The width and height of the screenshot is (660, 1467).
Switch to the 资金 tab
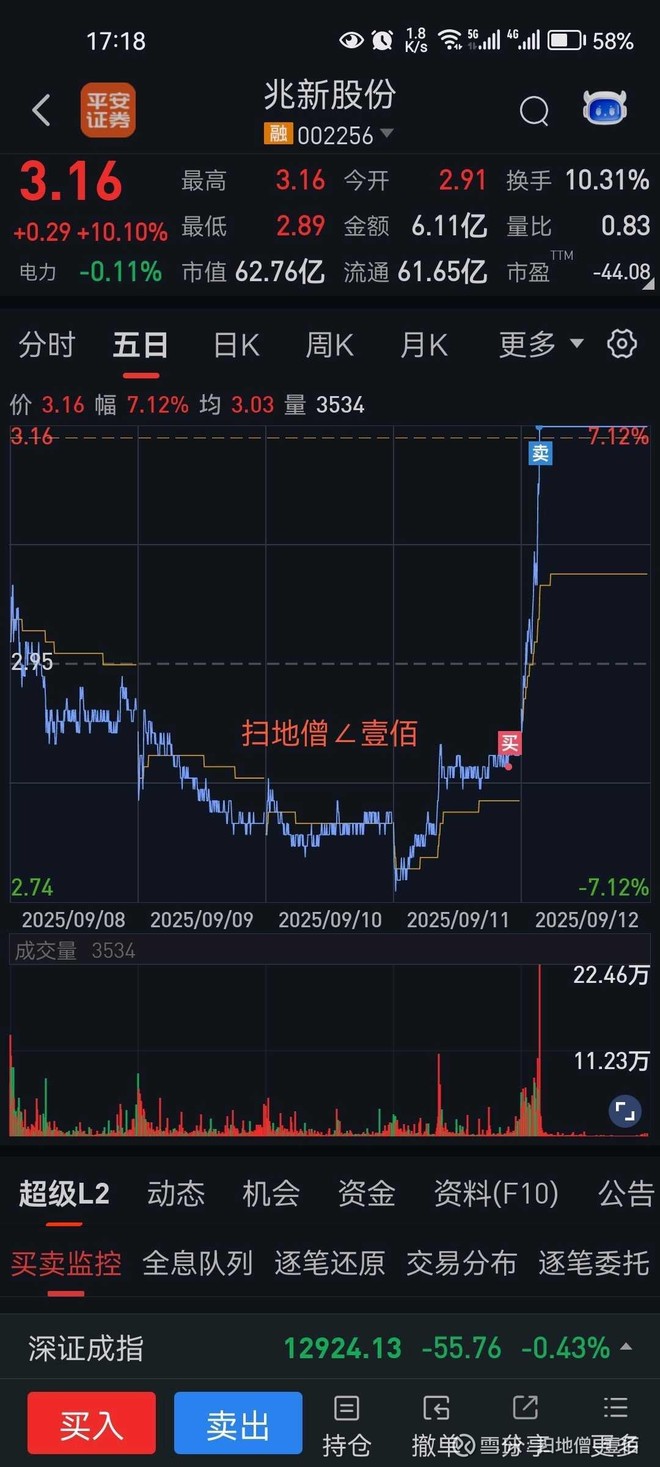366,1193
